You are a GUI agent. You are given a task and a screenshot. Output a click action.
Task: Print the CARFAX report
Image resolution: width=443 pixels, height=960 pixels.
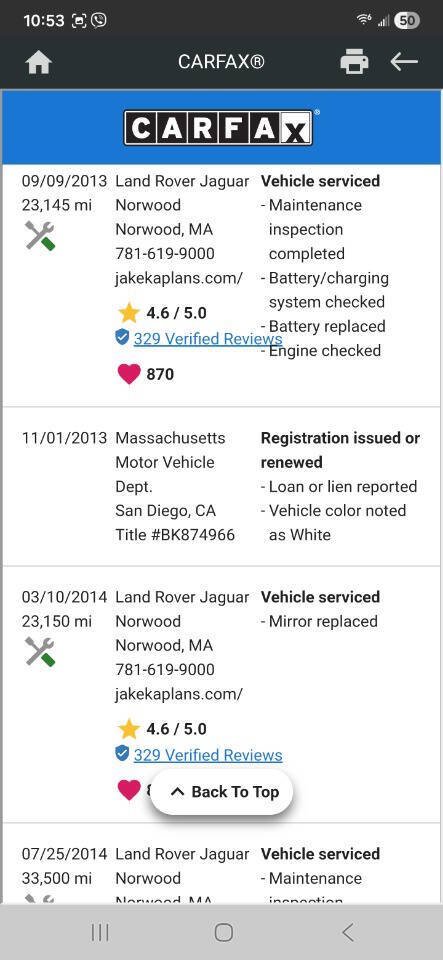click(x=354, y=62)
